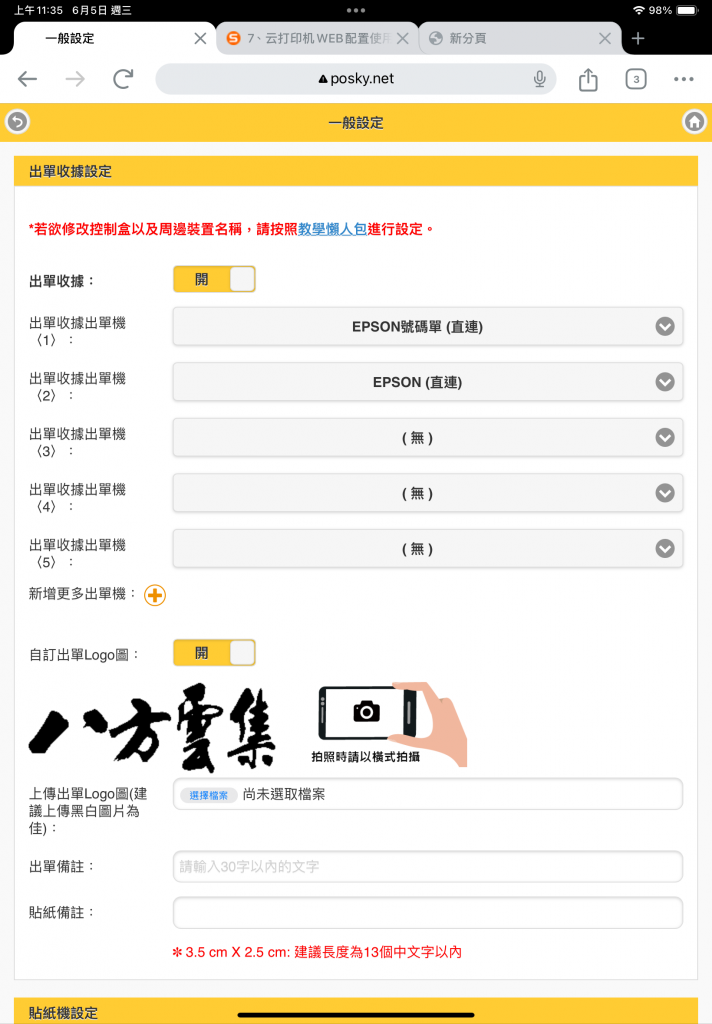Close the 一般設定 browser tab
Image resolution: width=712 pixels, height=1024 pixels.
(x=201, y=39)
